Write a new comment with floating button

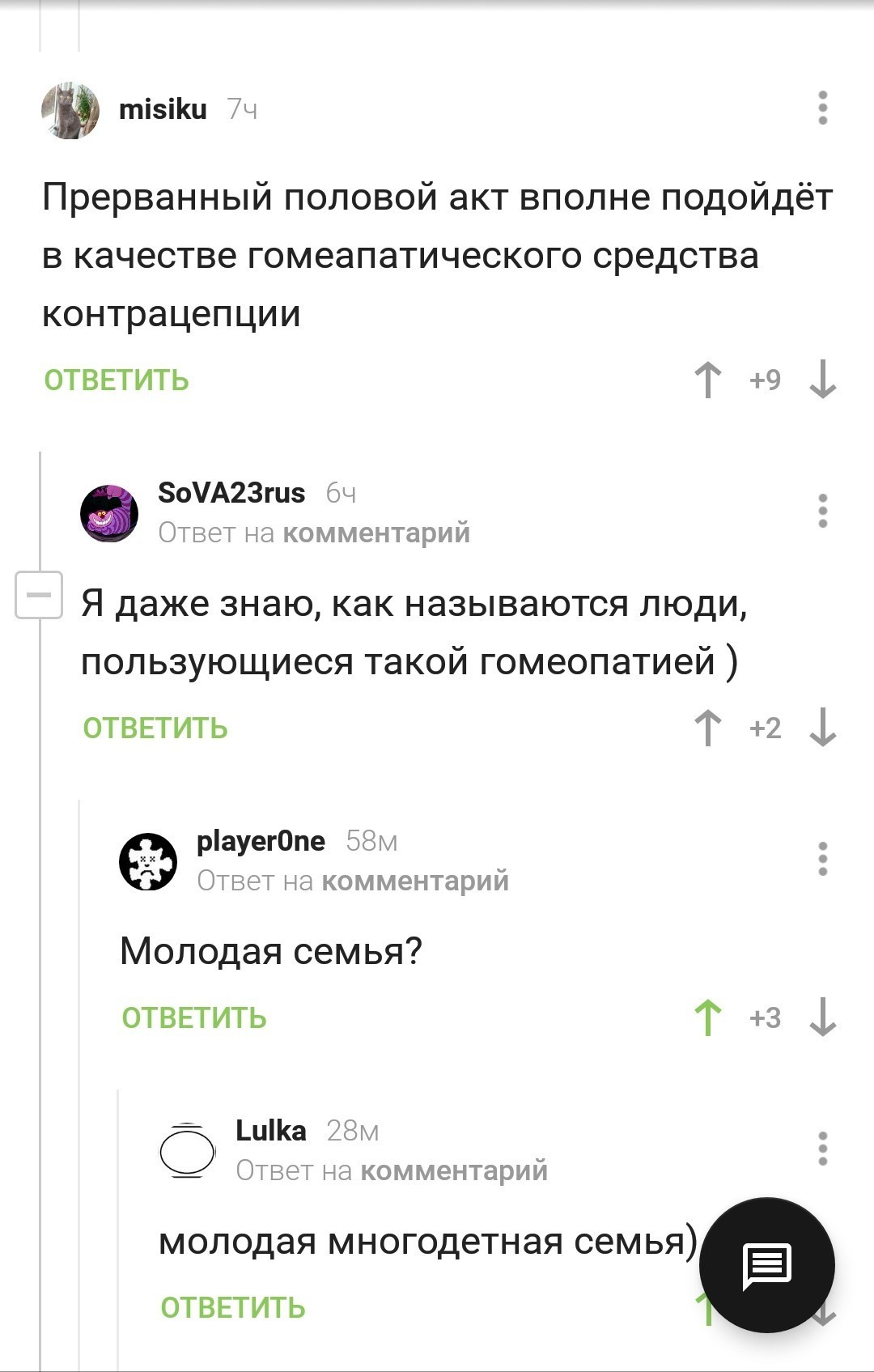coord(766,1265)
